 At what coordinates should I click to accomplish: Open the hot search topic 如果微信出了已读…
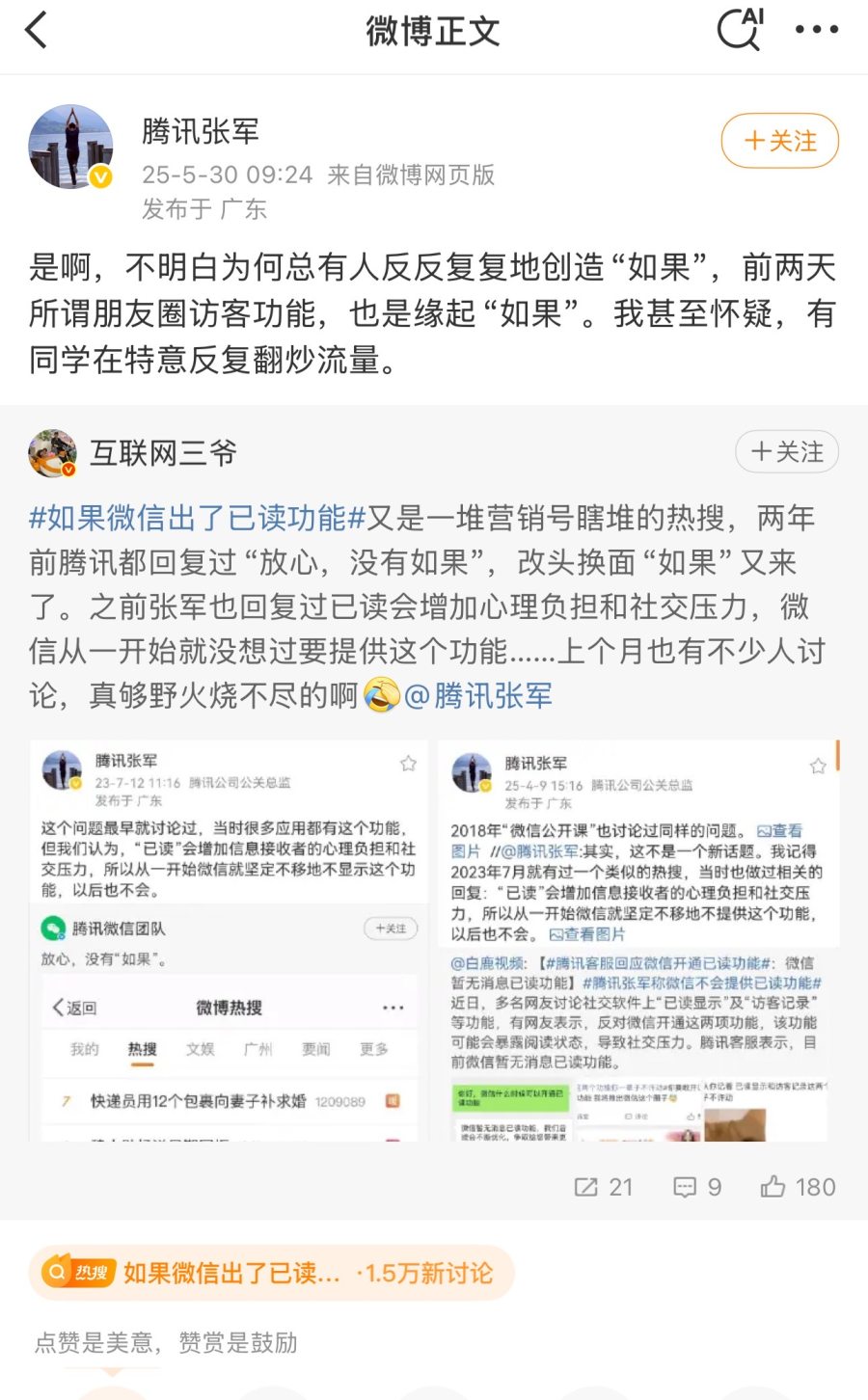click(271, 1273)
